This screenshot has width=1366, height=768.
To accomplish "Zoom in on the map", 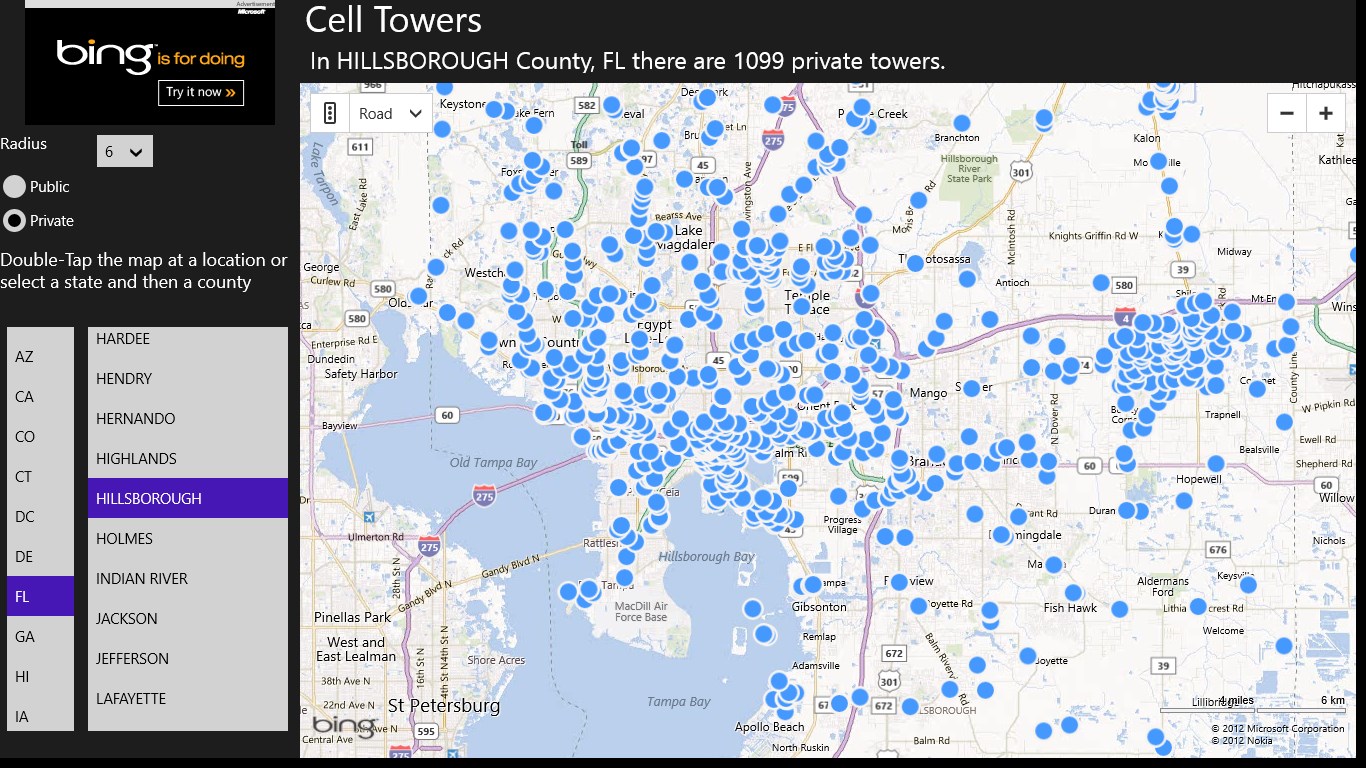I will [x=1326, y=113].
